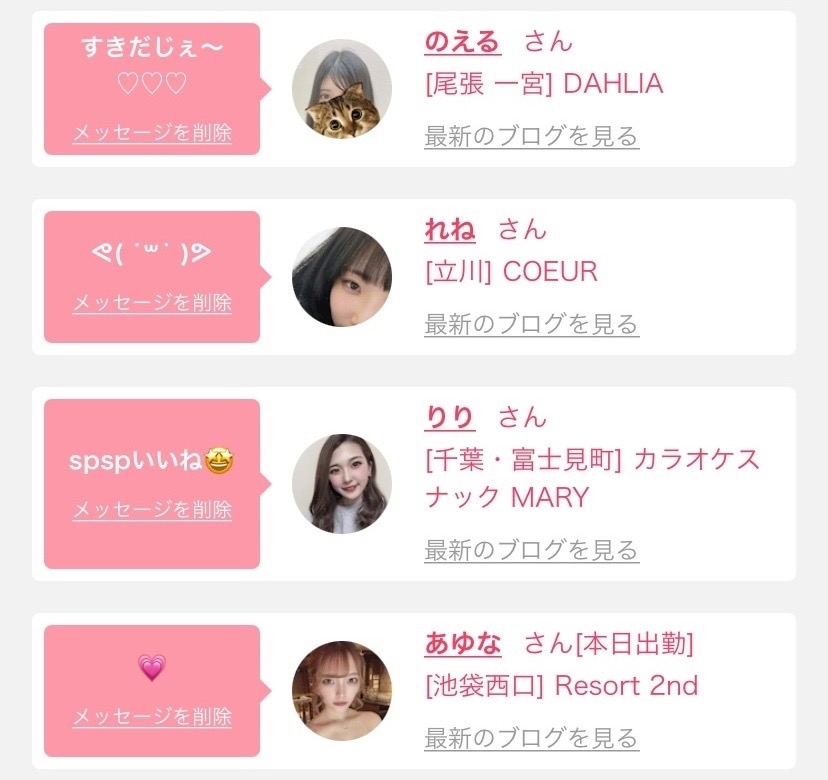828x780 pixels.
Task: Delete the spspいいね message to りり
Action: click(152, 509)
